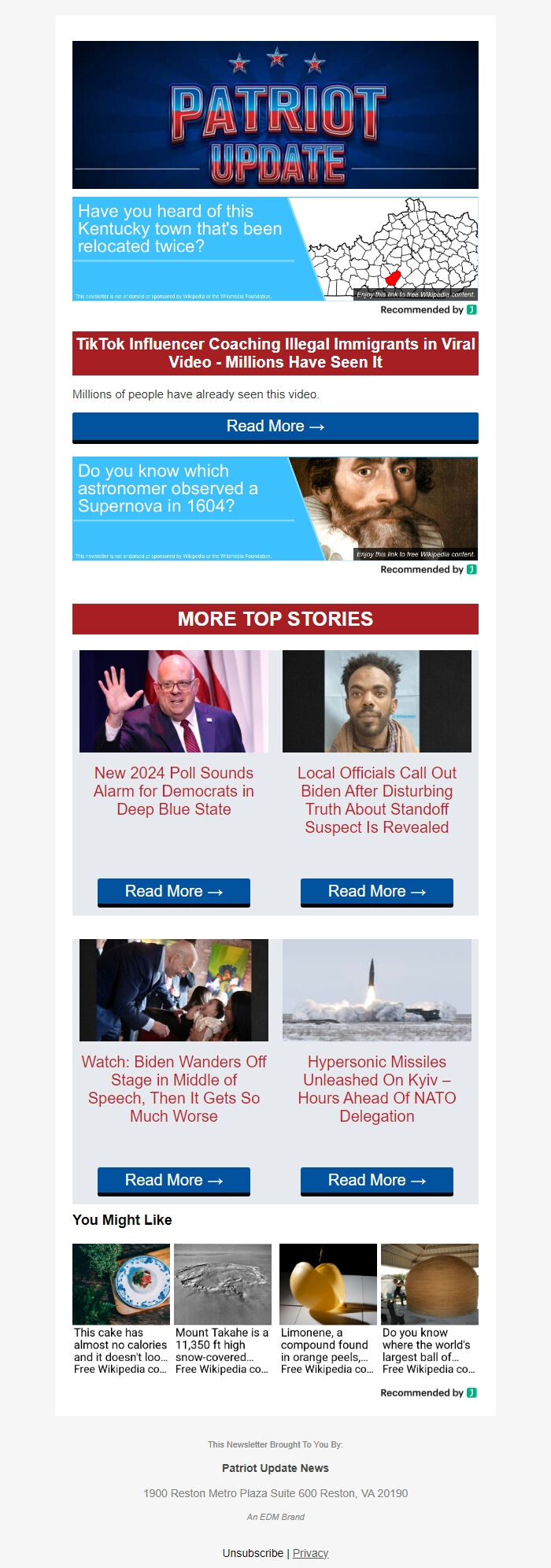This screenshot has height=1568, width=551.
Task: View the photo of the standoff suspect
Action: [377, 701]
